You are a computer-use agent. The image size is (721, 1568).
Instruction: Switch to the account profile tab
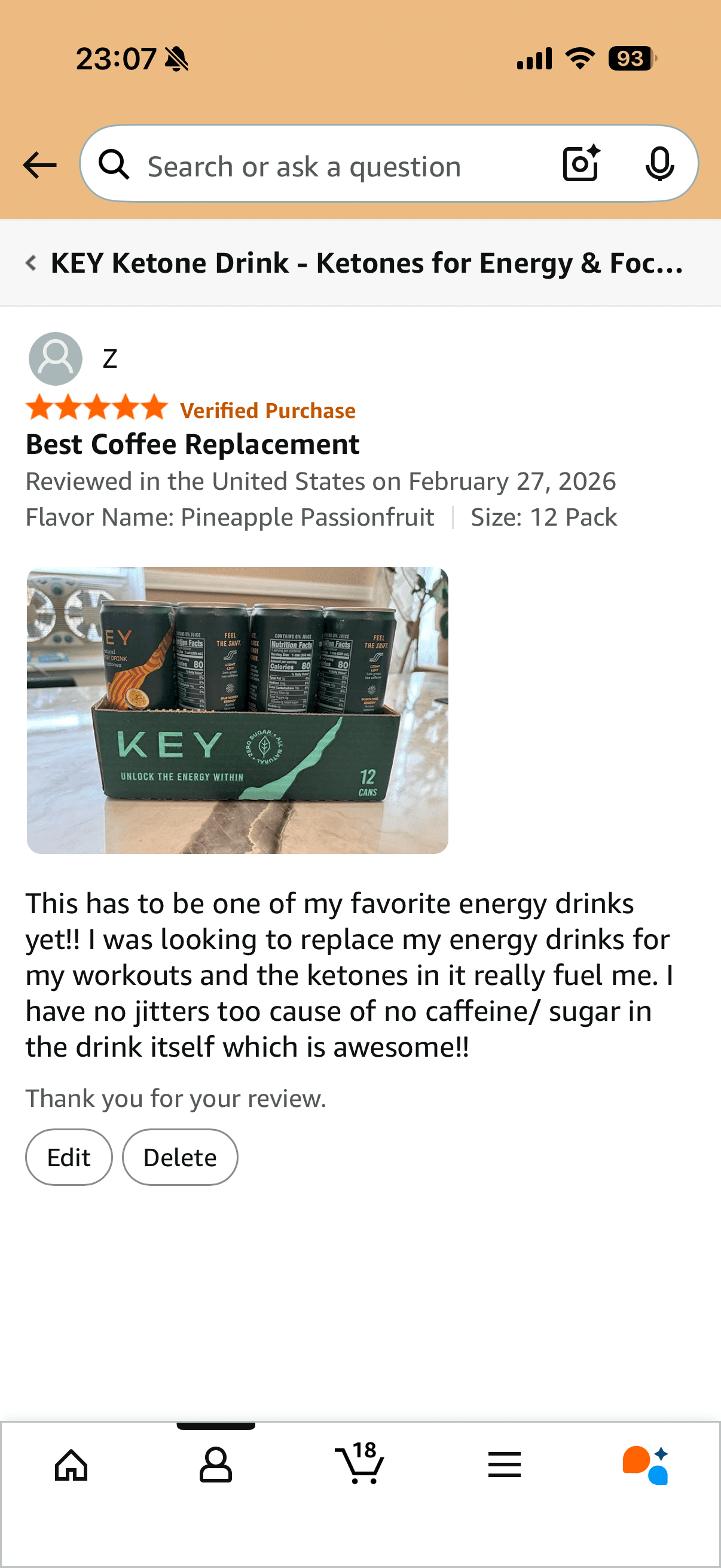point(215,1465)
